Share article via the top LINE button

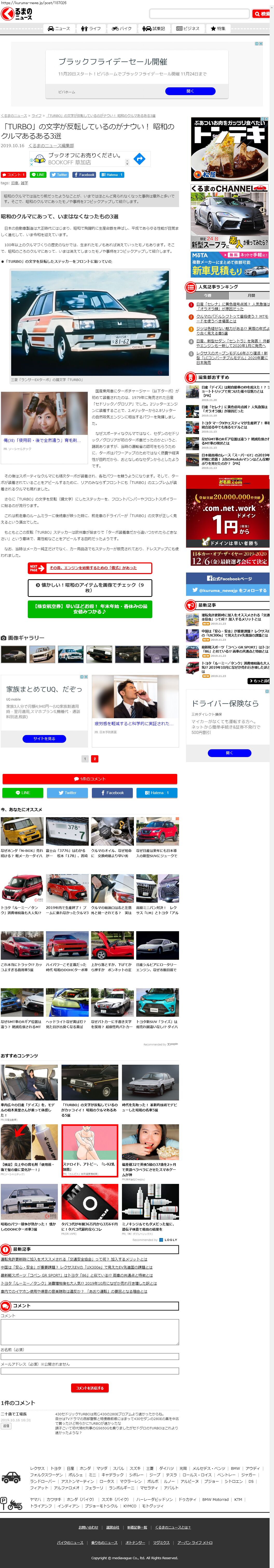(x=39, y=175)
